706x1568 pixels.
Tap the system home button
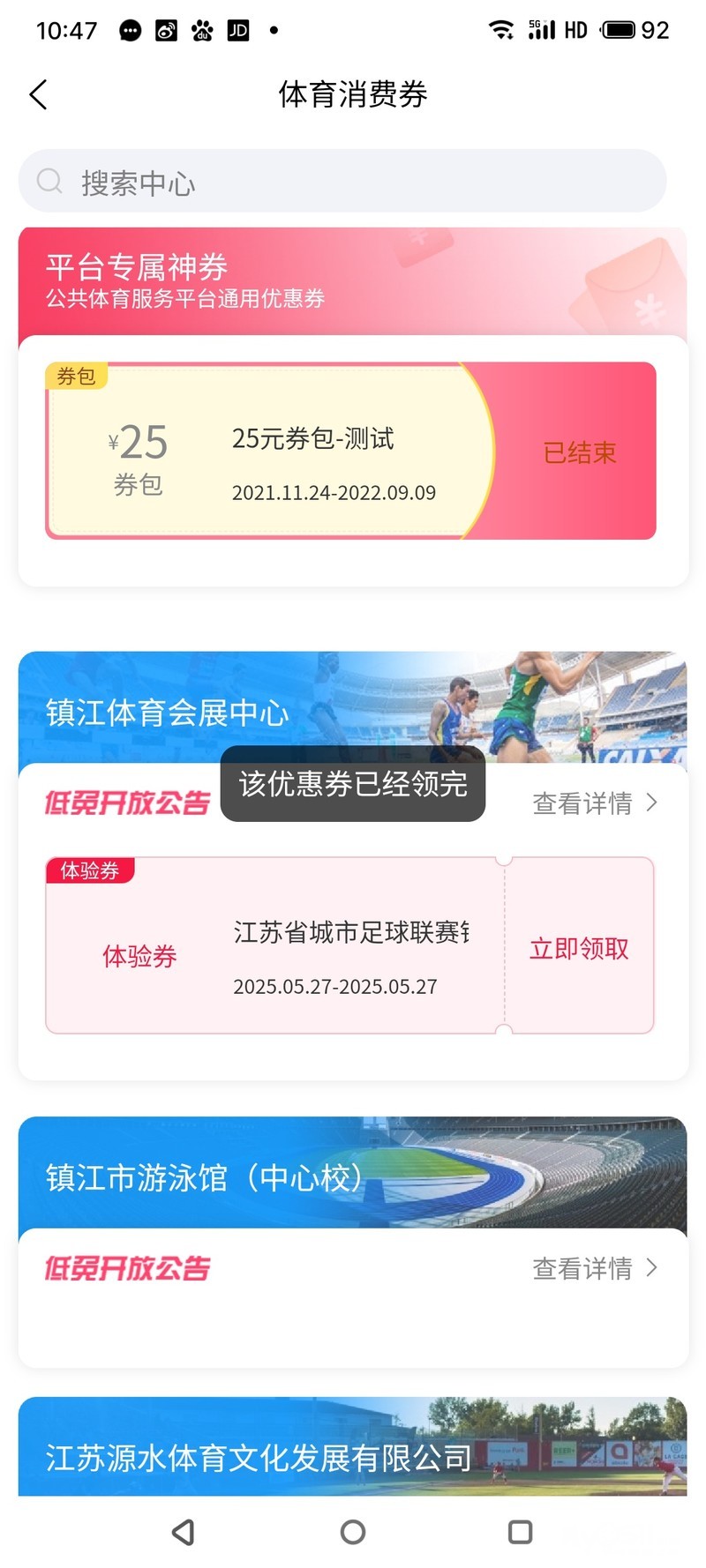click(x=353, y=1533)
